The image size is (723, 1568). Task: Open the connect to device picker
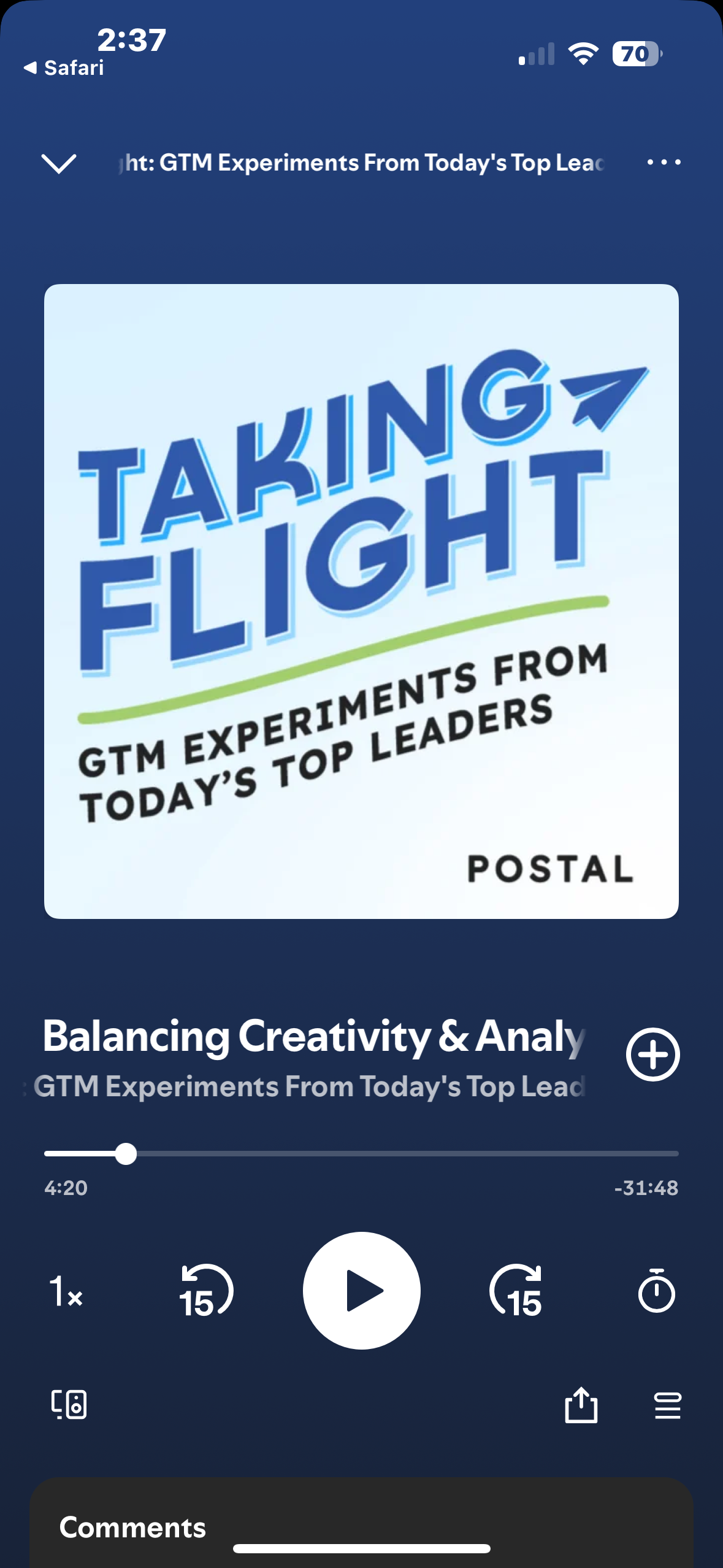[69, 1404]
